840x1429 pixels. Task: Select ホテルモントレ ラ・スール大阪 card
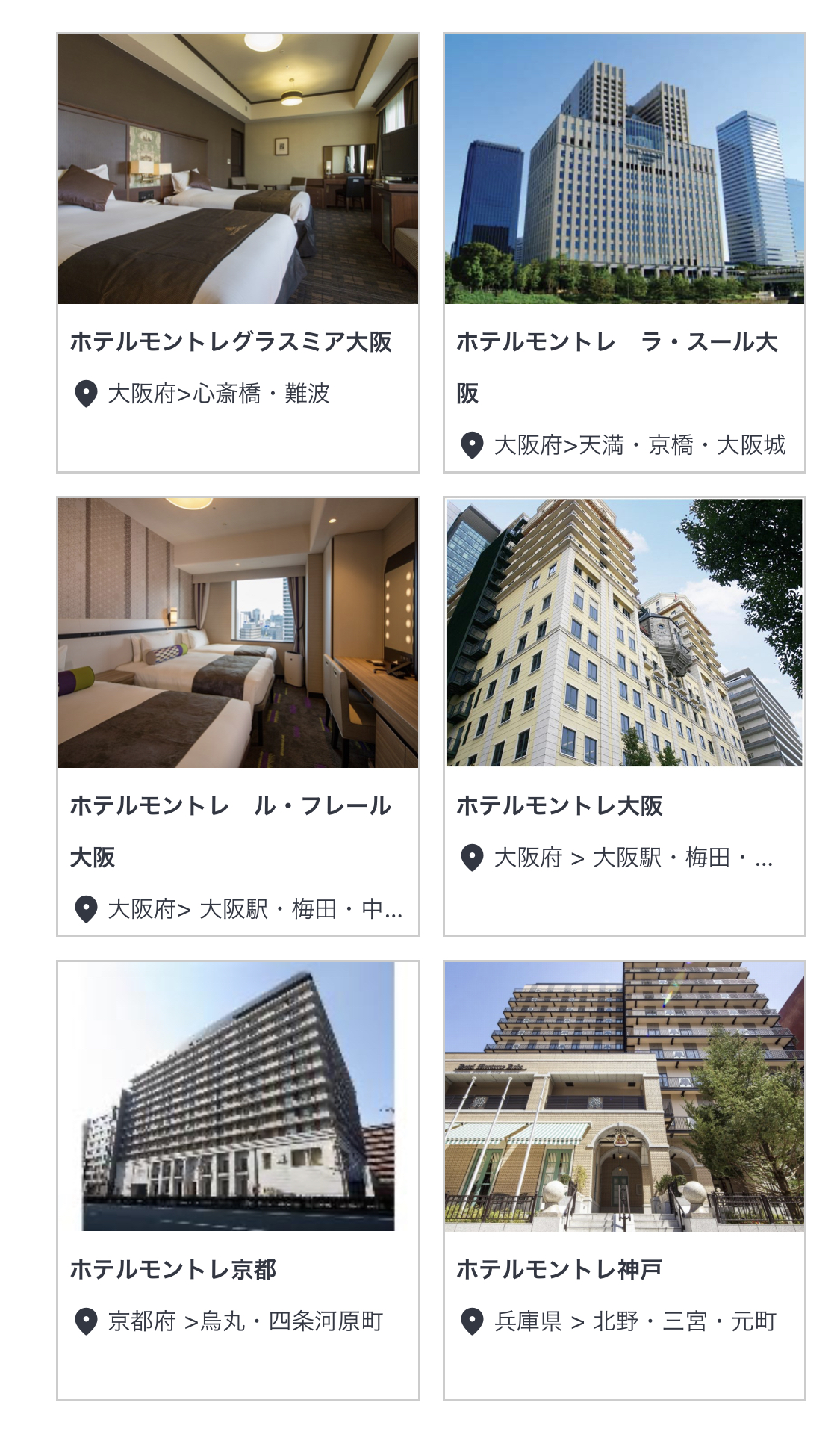pyautogui.click(x=624, y=252)
